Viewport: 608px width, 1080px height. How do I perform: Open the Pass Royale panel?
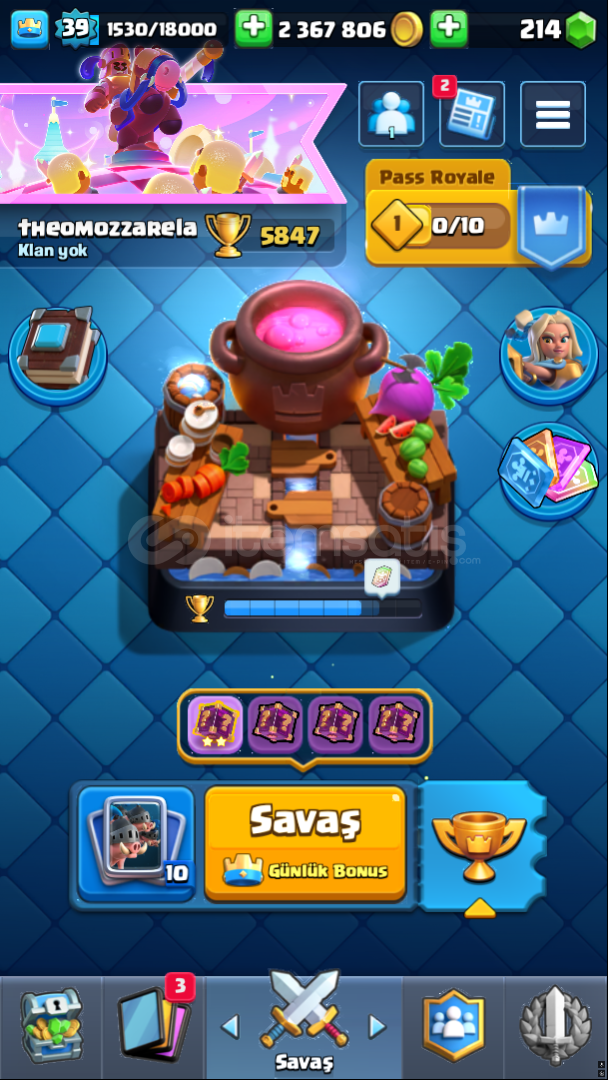pyautogui.click(x=478, y=214)
